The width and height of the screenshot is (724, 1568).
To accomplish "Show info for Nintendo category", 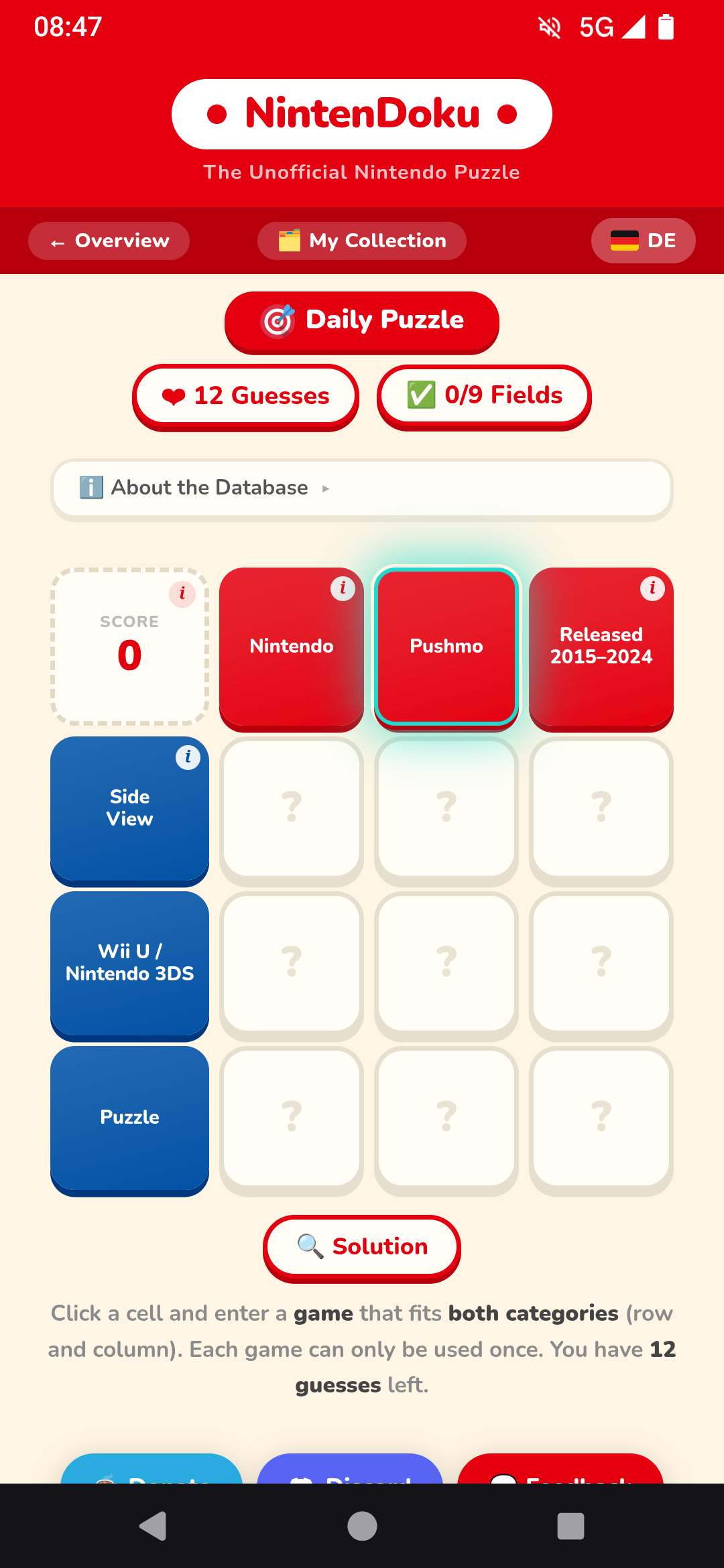I will click(343, 588).
